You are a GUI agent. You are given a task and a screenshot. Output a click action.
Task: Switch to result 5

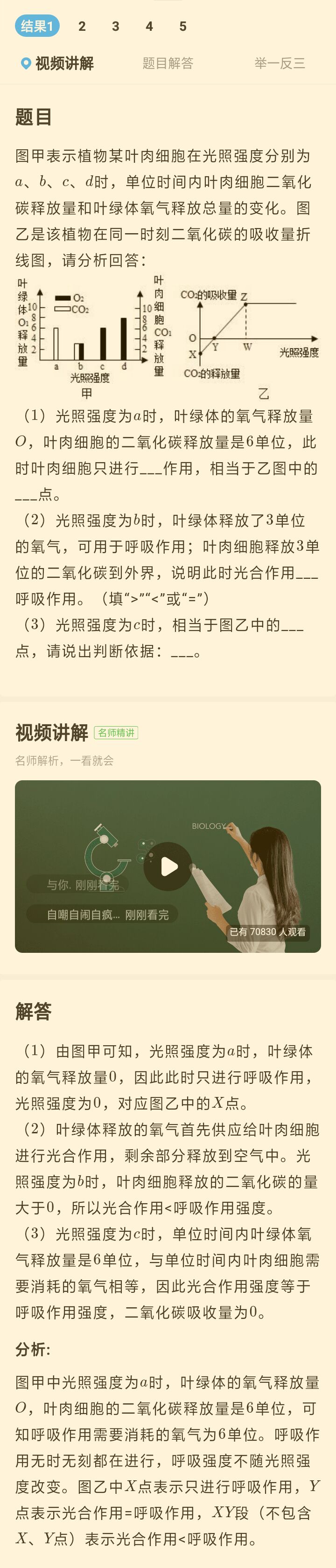pos(182,26)
